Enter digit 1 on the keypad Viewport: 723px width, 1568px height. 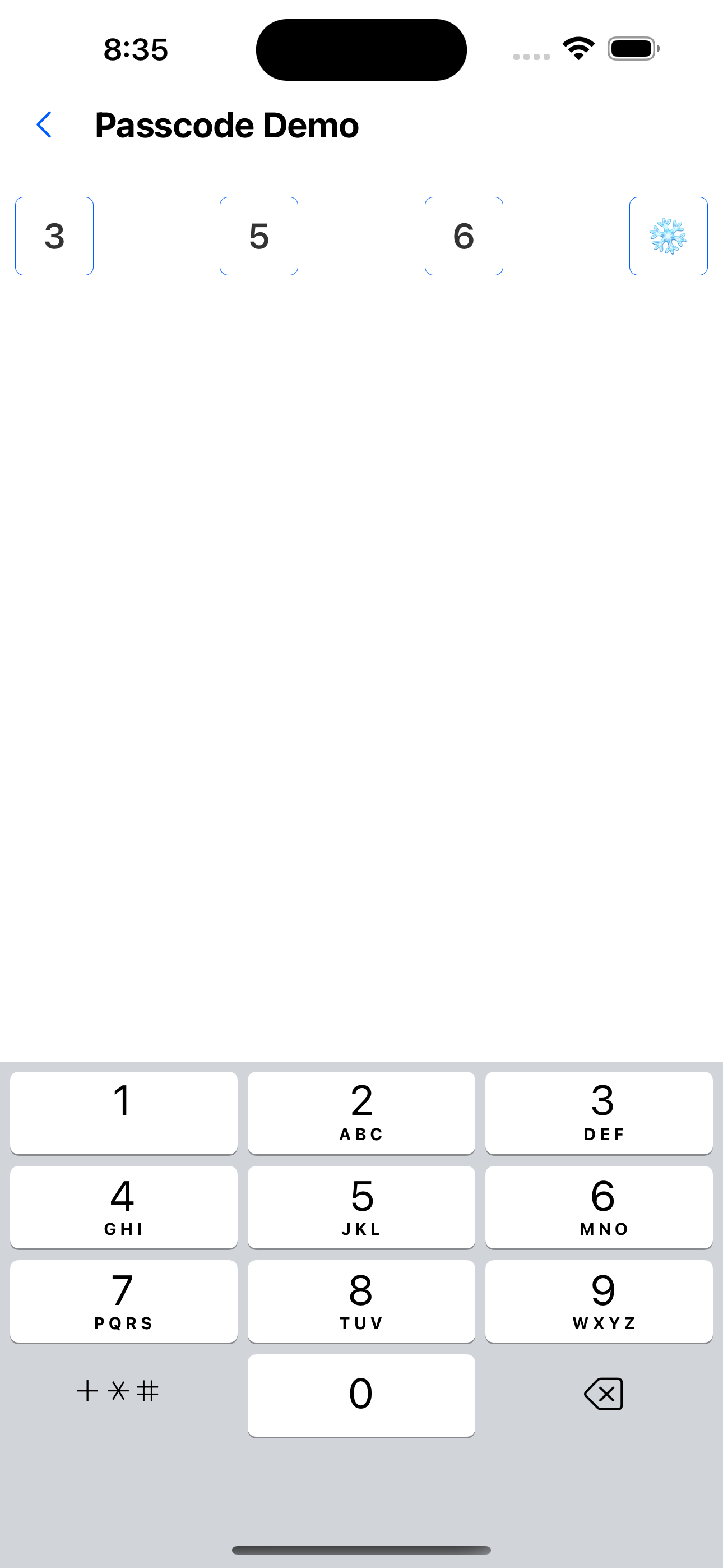click(123, 1113)
